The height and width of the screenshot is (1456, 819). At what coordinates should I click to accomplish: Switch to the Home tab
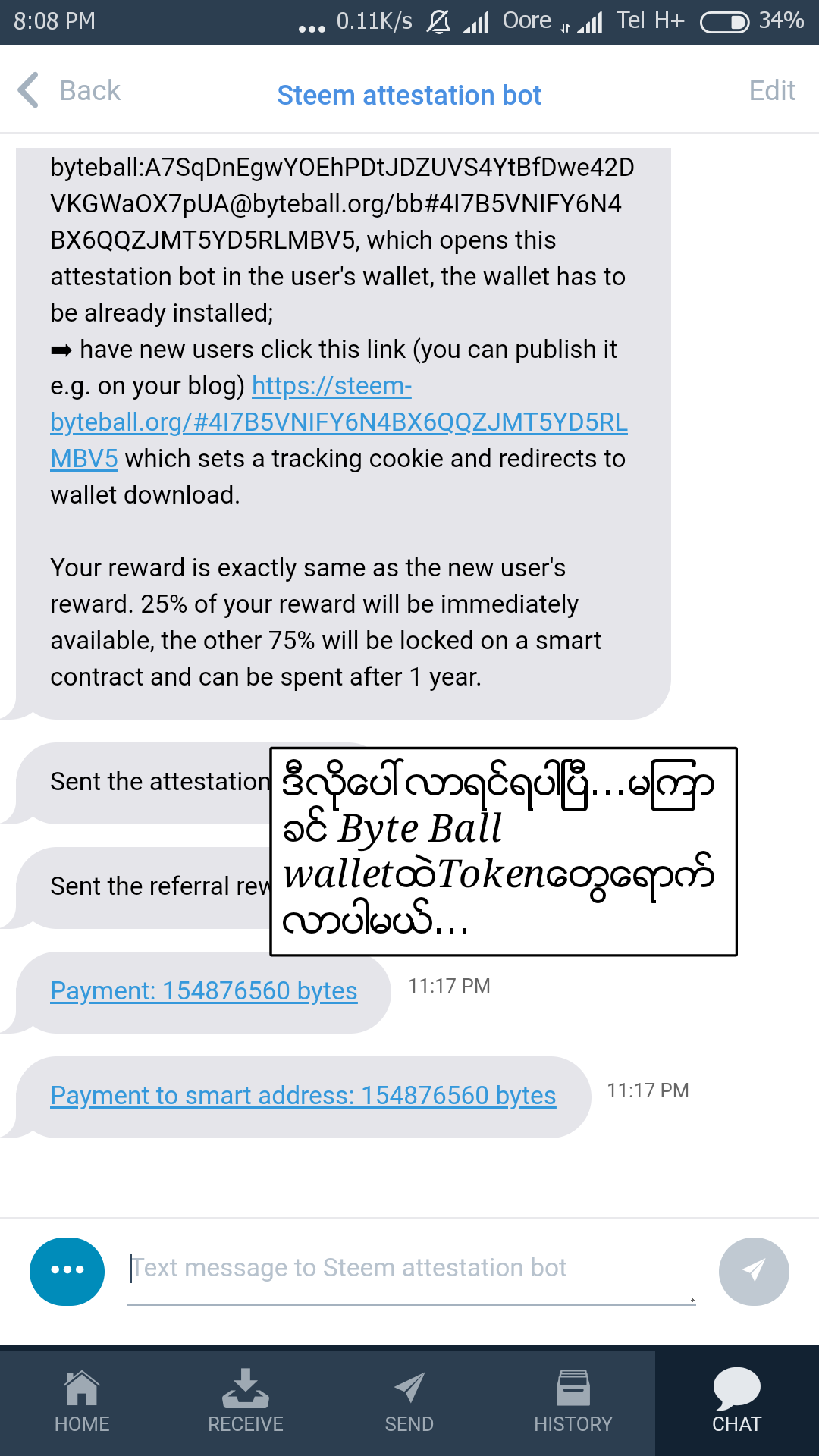tap(82, 1401)
